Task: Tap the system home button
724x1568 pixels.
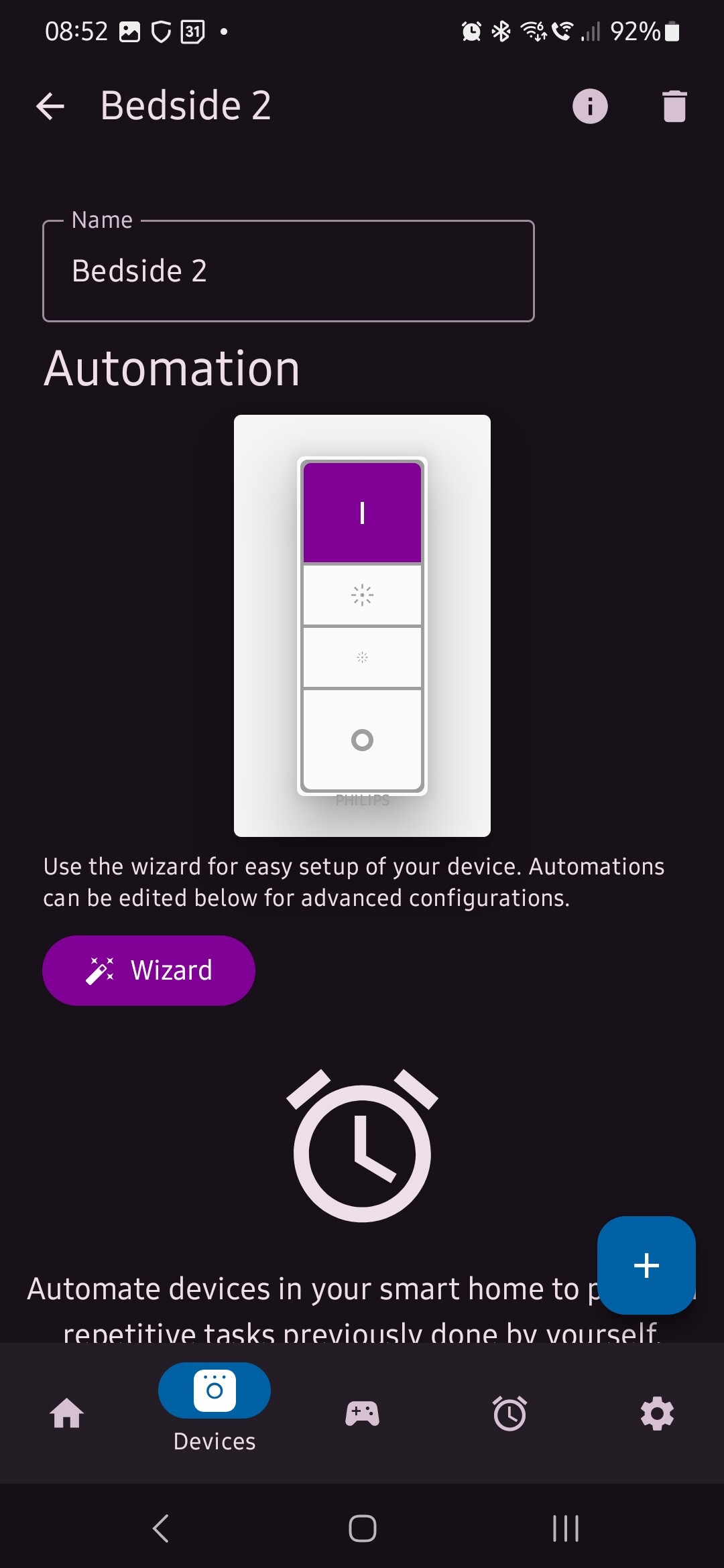Action: [362, 1528]
